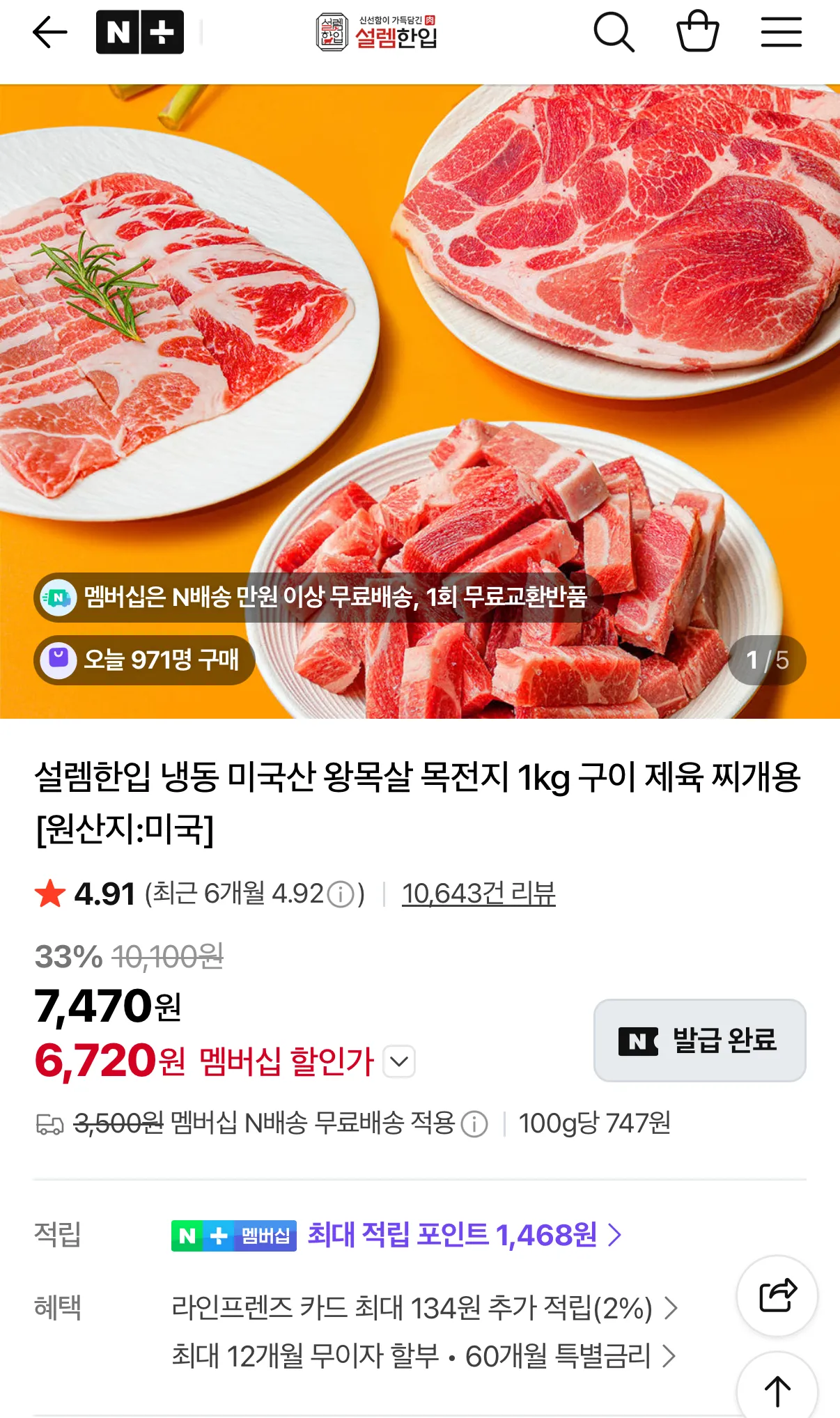
Task: Read the 10,643건 리뷰 reviews
Action: [479, 894]
